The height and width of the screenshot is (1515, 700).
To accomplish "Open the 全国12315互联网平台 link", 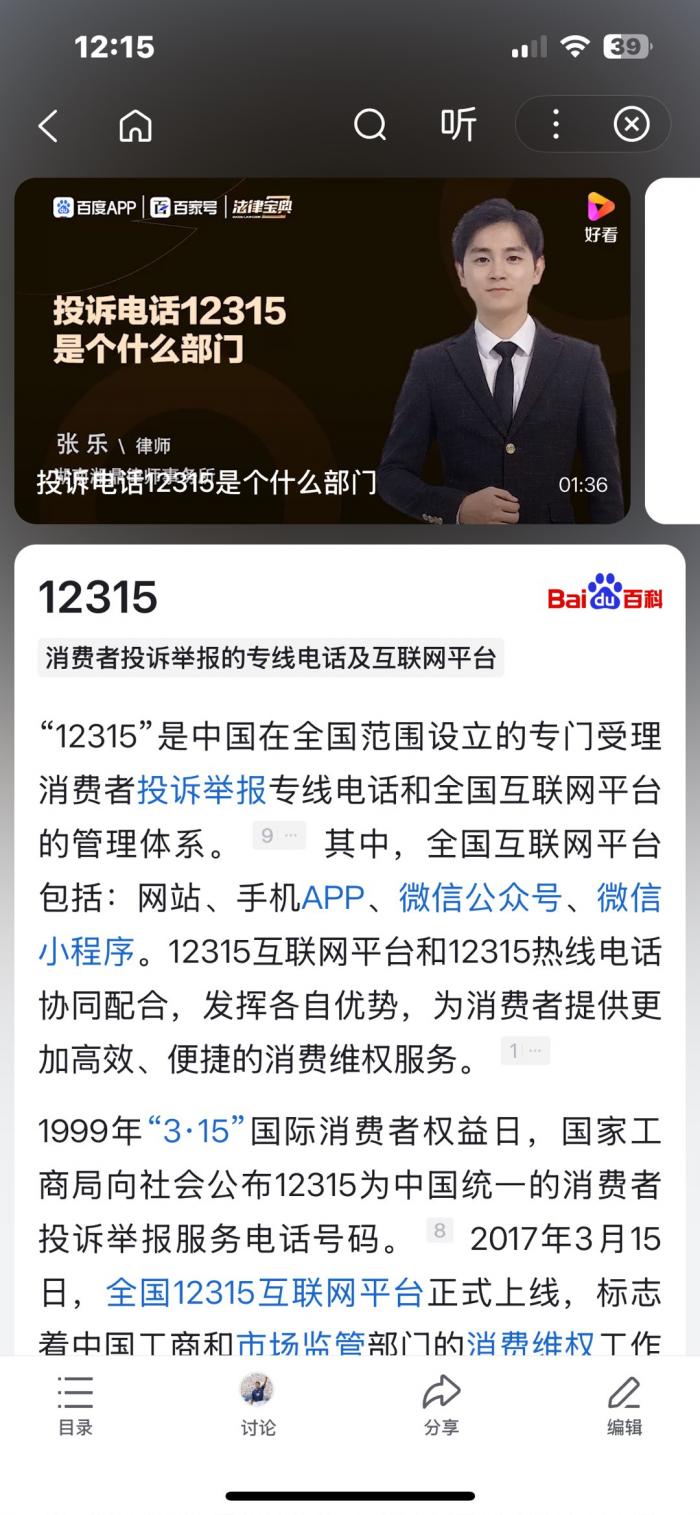I will point(265,1293).
